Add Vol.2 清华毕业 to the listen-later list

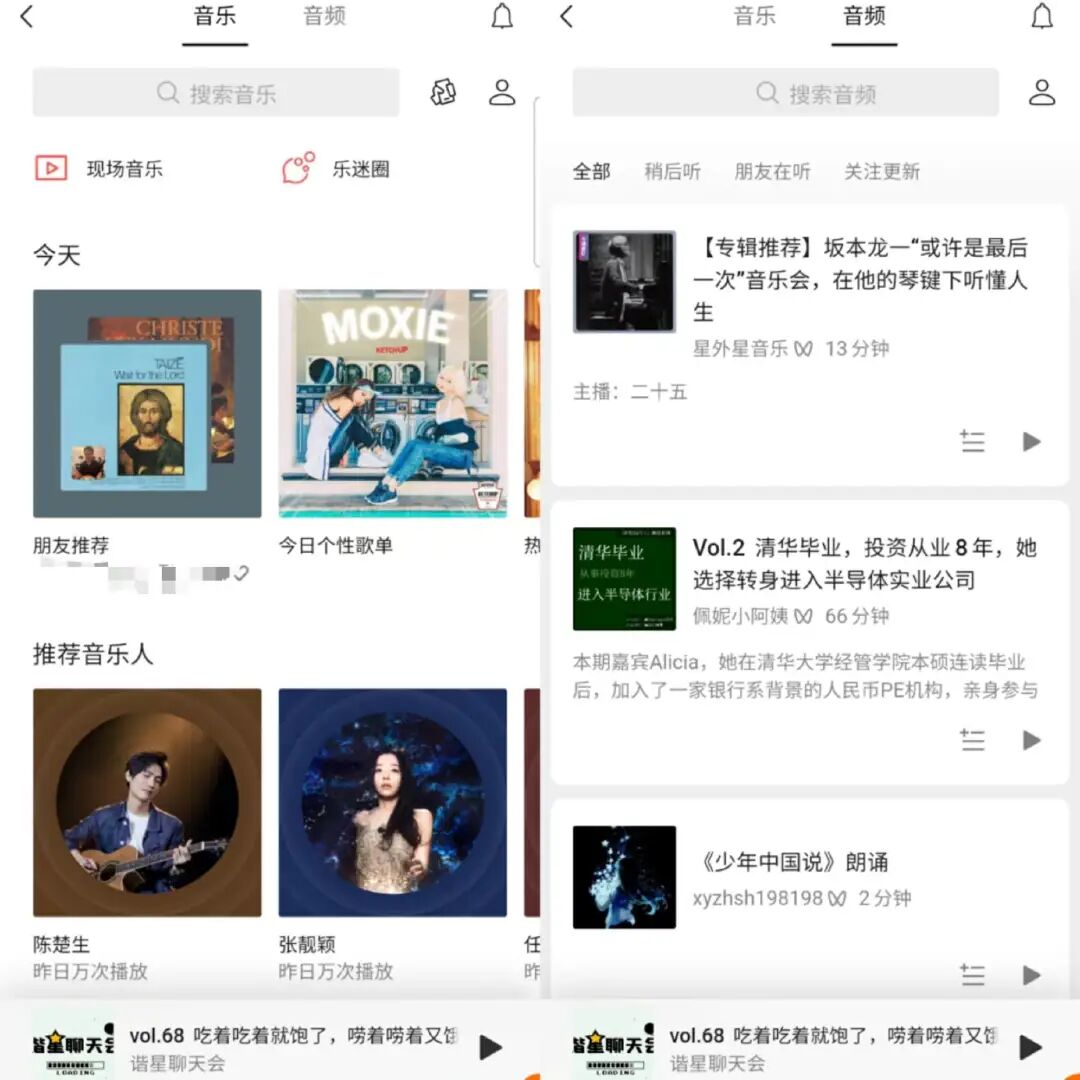click(x=972, y=740)
